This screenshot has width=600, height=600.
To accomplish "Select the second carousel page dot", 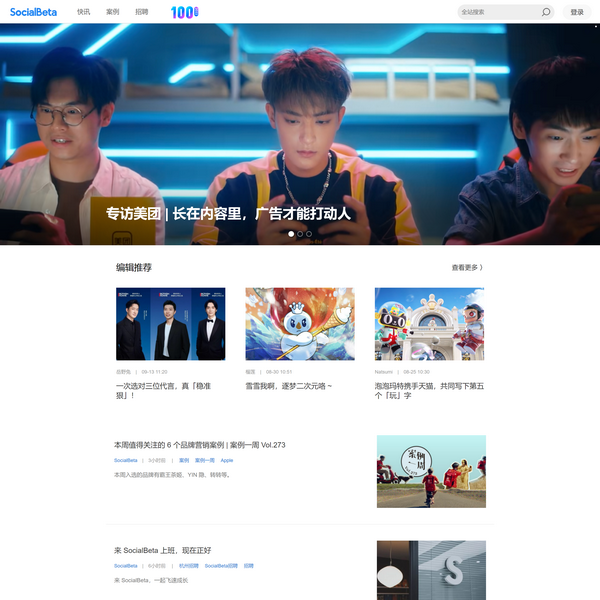I will click(300, 234).
